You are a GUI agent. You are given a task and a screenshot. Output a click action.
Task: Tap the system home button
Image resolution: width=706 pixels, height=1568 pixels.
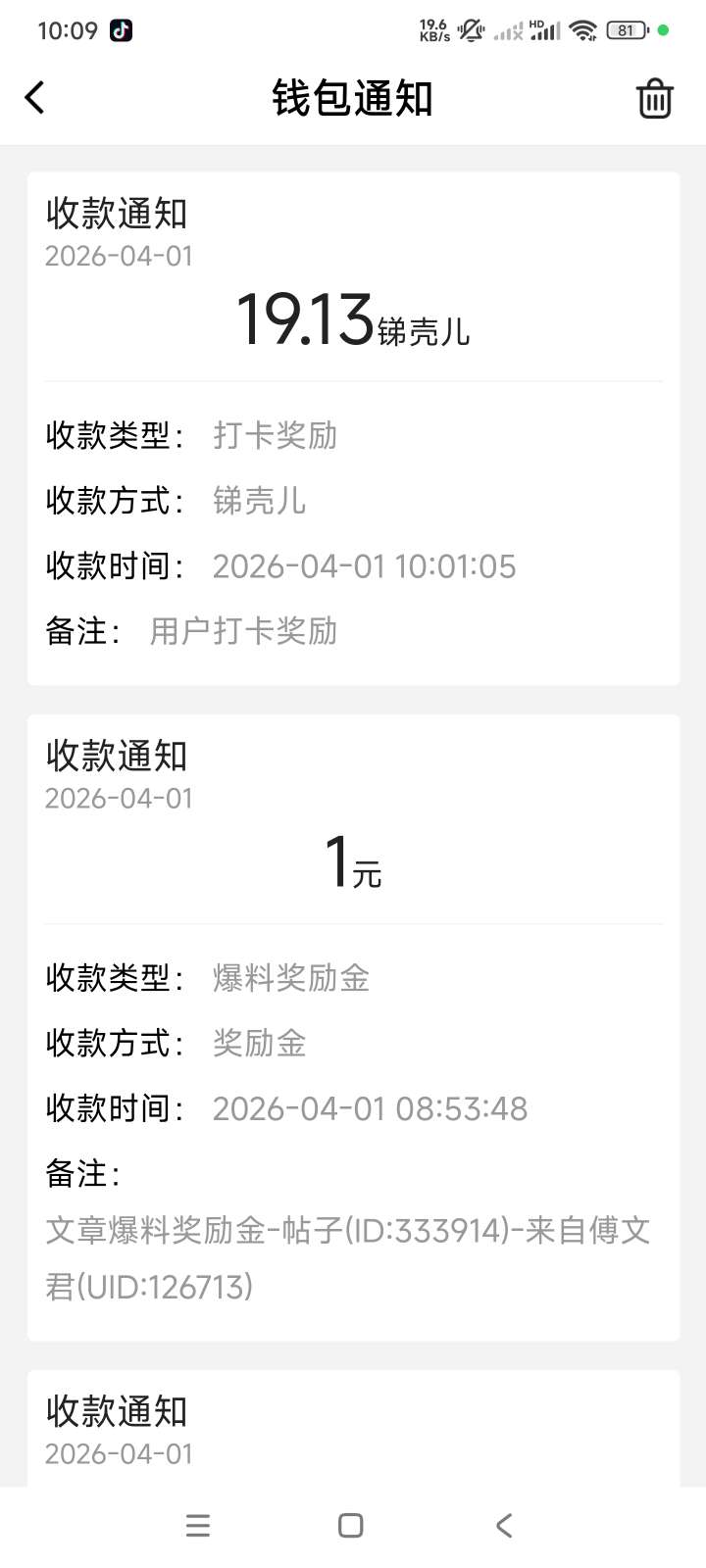[x=351, y=1525]
